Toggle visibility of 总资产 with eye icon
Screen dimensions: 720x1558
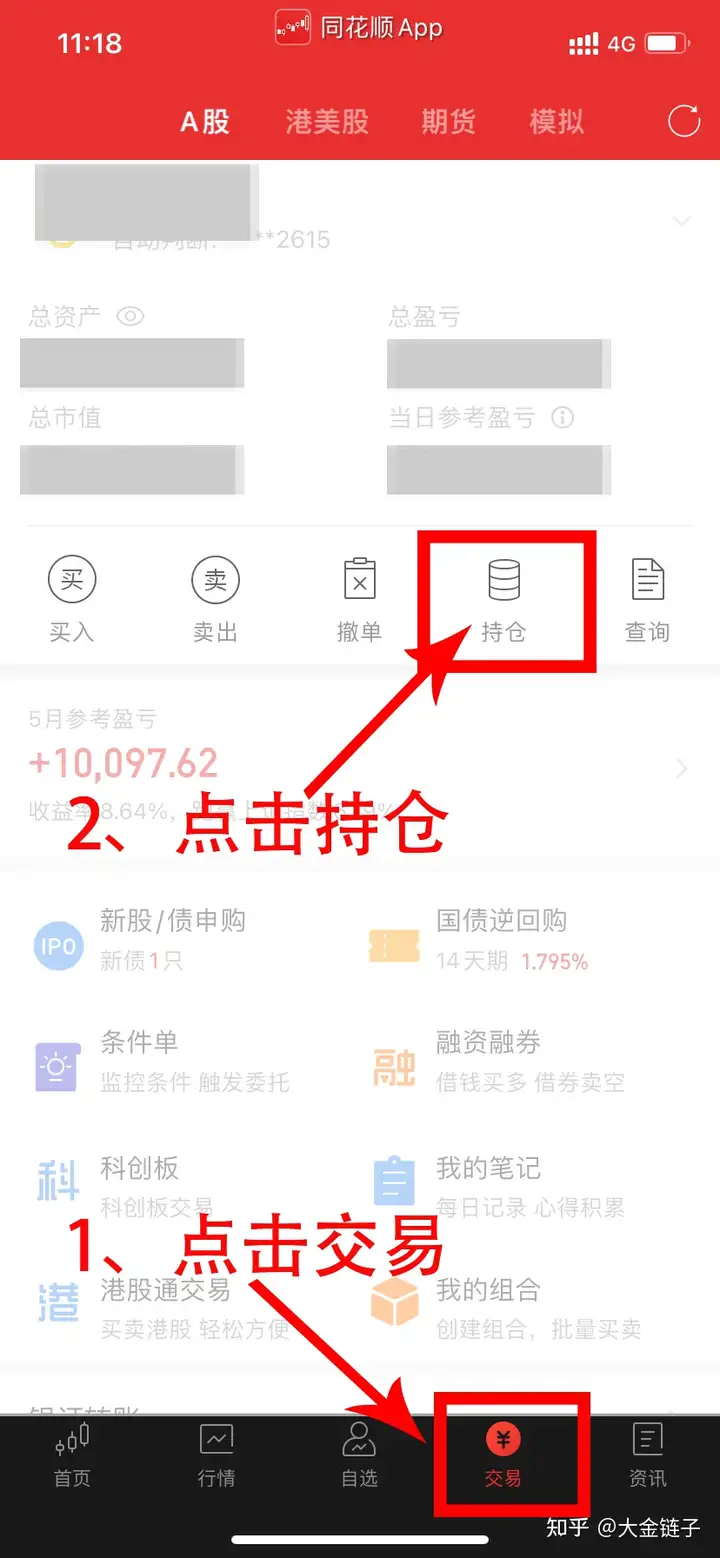tap(130, 317)
